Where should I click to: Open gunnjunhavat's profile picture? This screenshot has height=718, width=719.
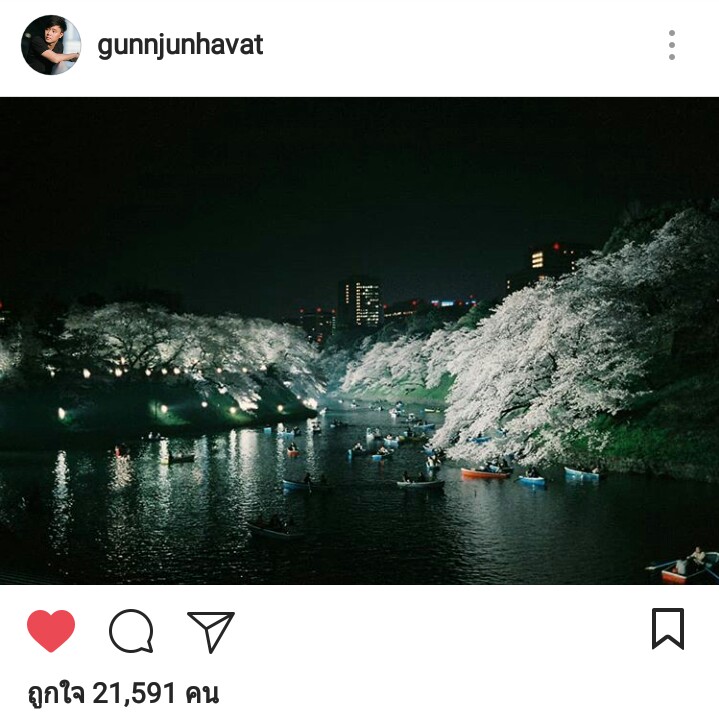pyautogui.click(x=51, y=45)
